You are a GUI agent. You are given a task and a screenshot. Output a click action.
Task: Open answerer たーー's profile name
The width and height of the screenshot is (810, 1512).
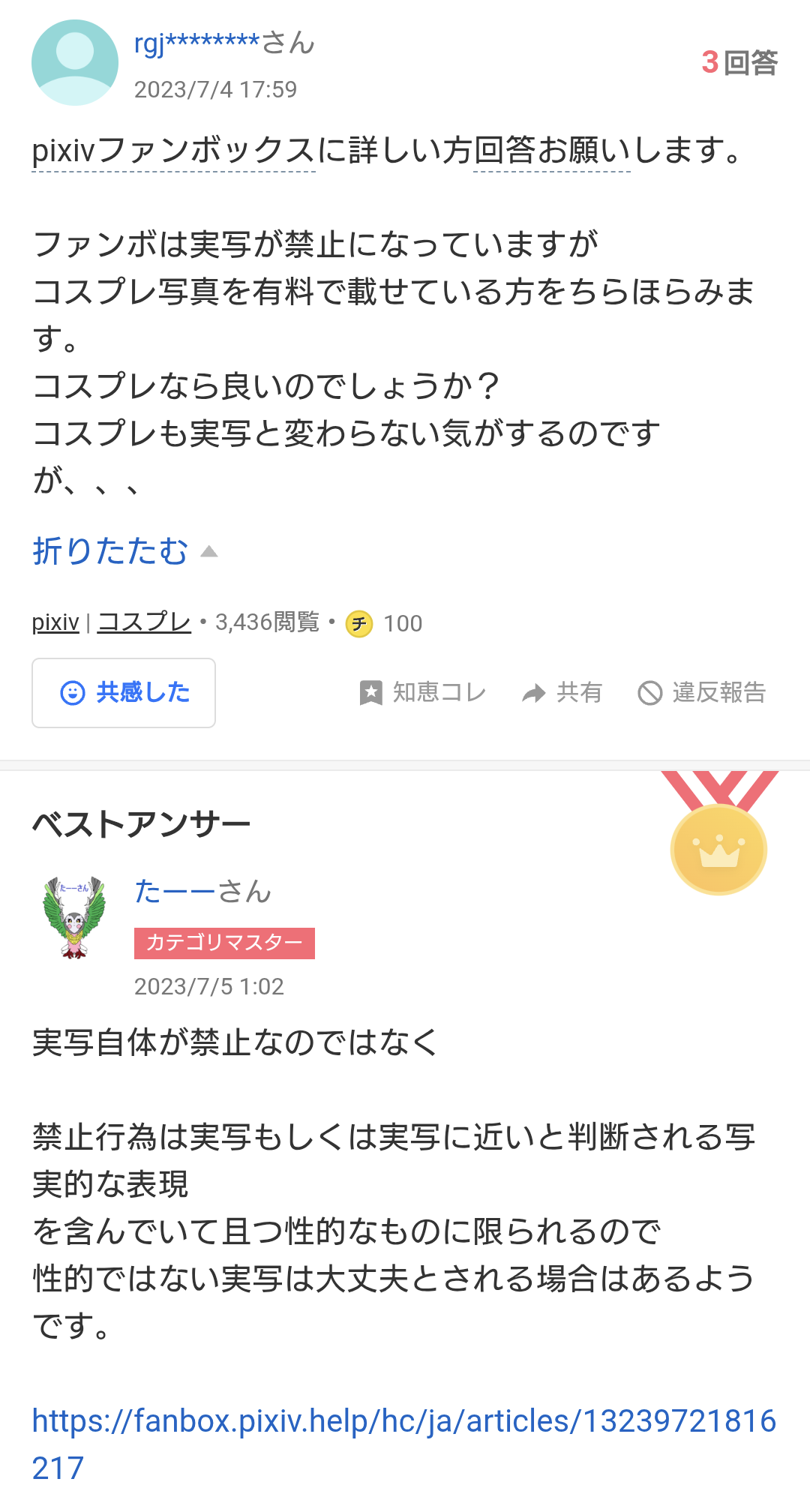coord(202,892)
